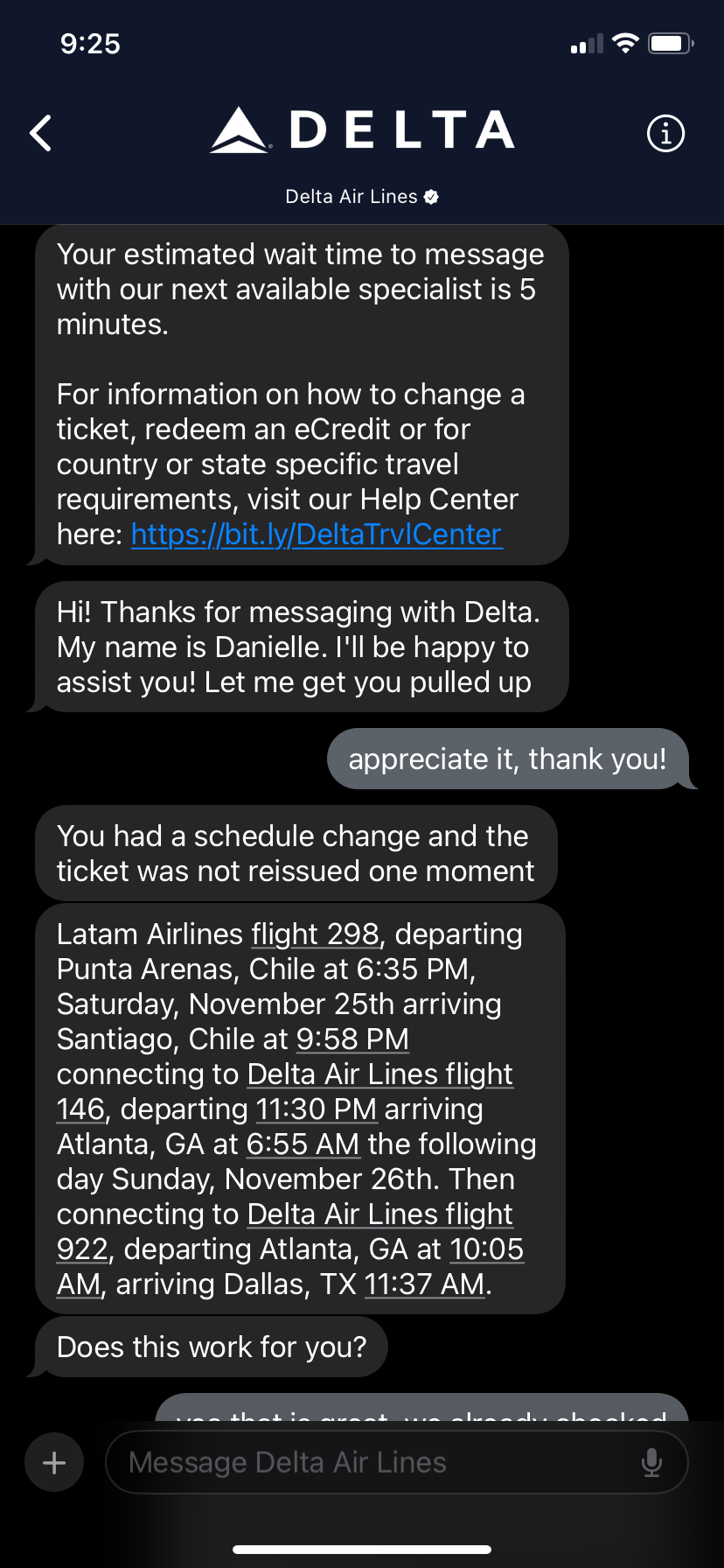Tap the clock showing 9:25

[93, 44]
